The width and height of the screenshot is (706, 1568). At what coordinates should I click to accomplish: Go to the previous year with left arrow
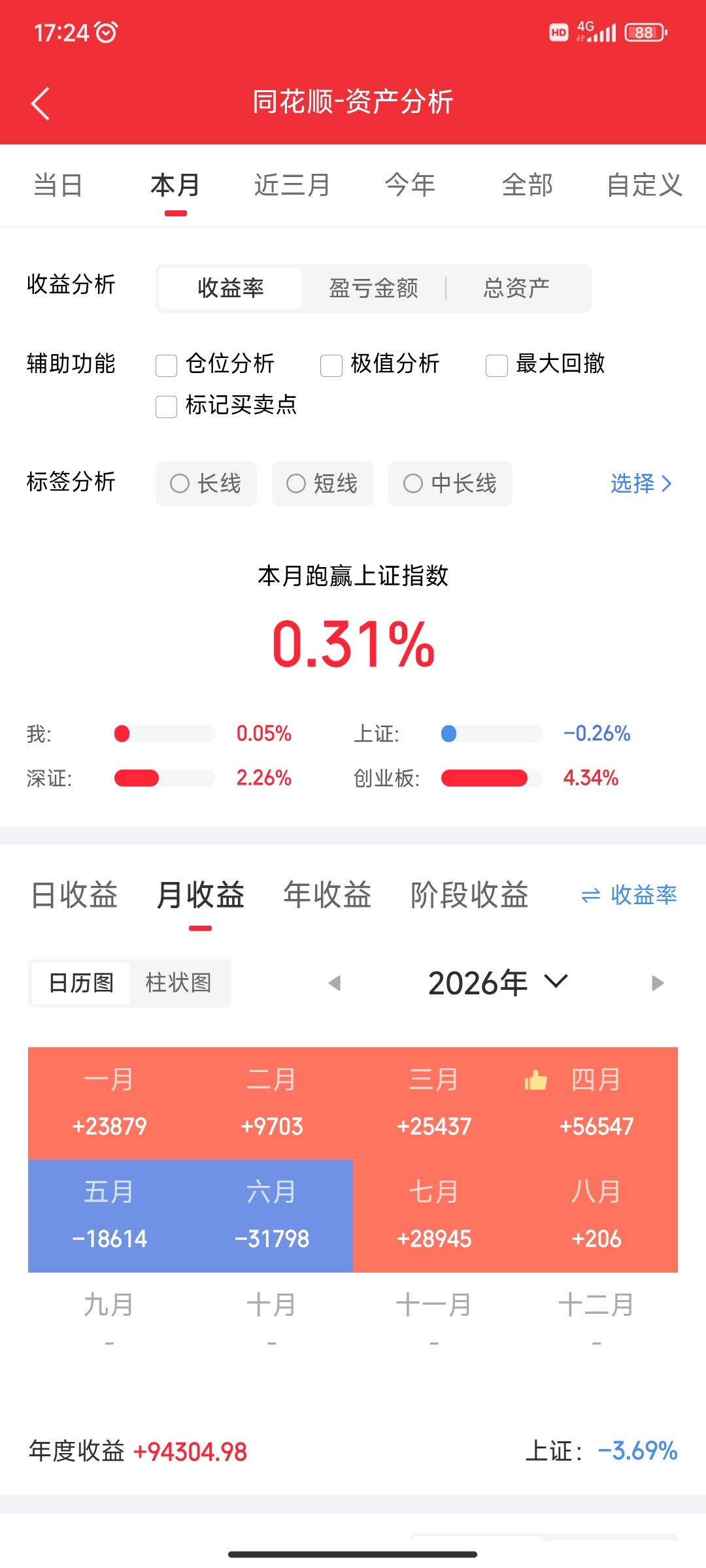pyautogui.click(x=335, y=983)
